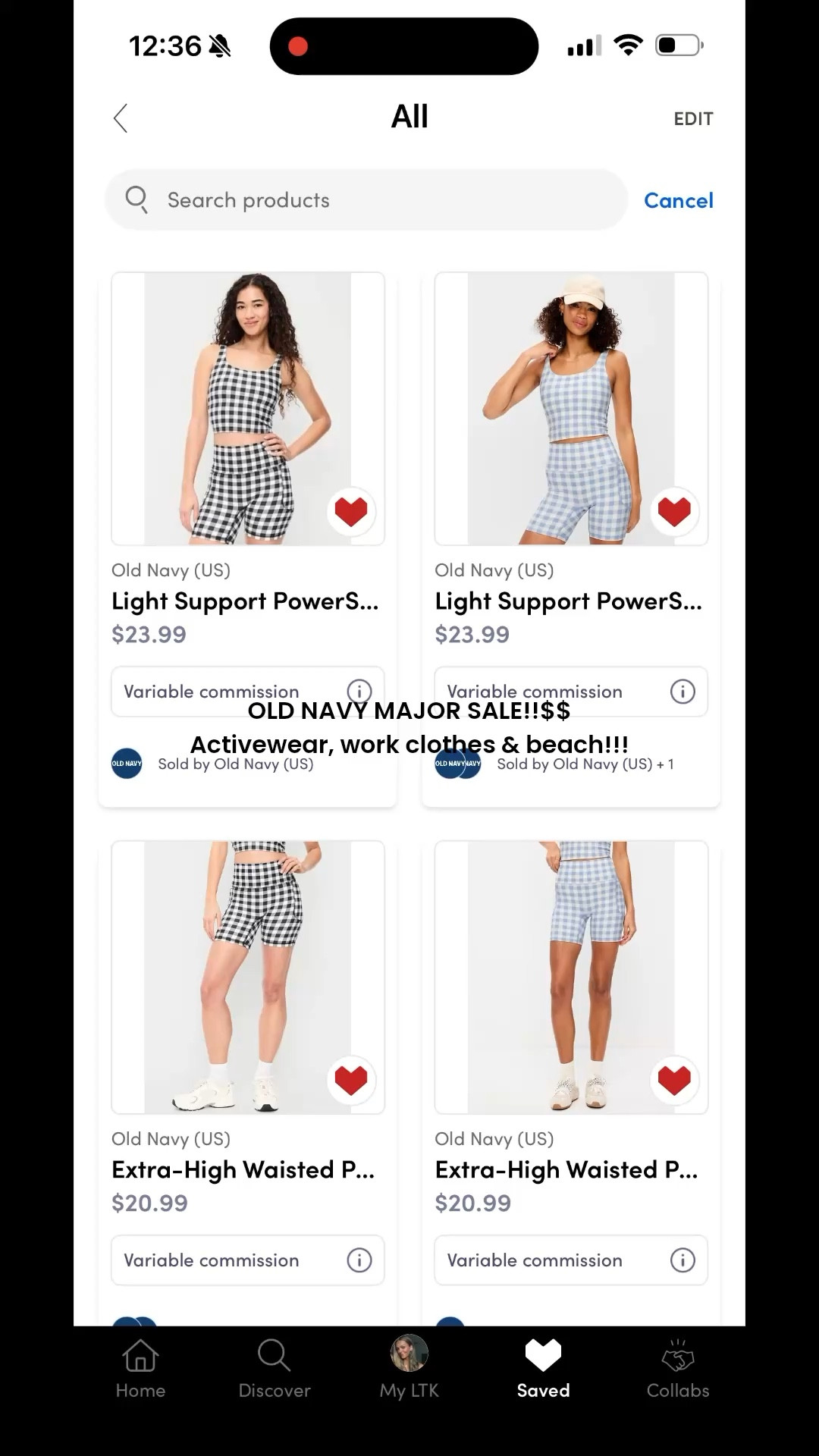The width and height of the screenshot is (819, 1456).
Task: Tap Cancel next to the search bar
Action: [678, 199]
